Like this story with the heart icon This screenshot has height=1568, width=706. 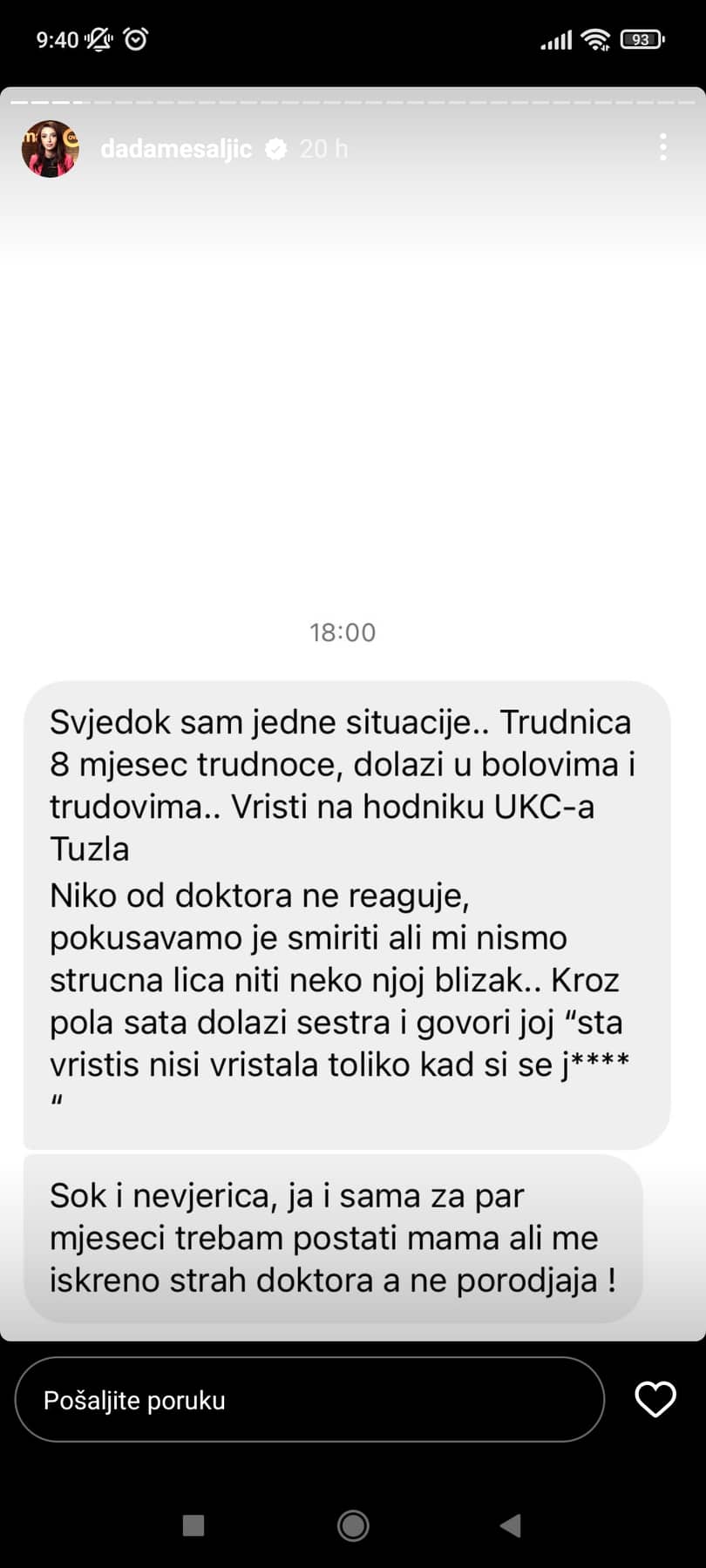(655, 1400)
